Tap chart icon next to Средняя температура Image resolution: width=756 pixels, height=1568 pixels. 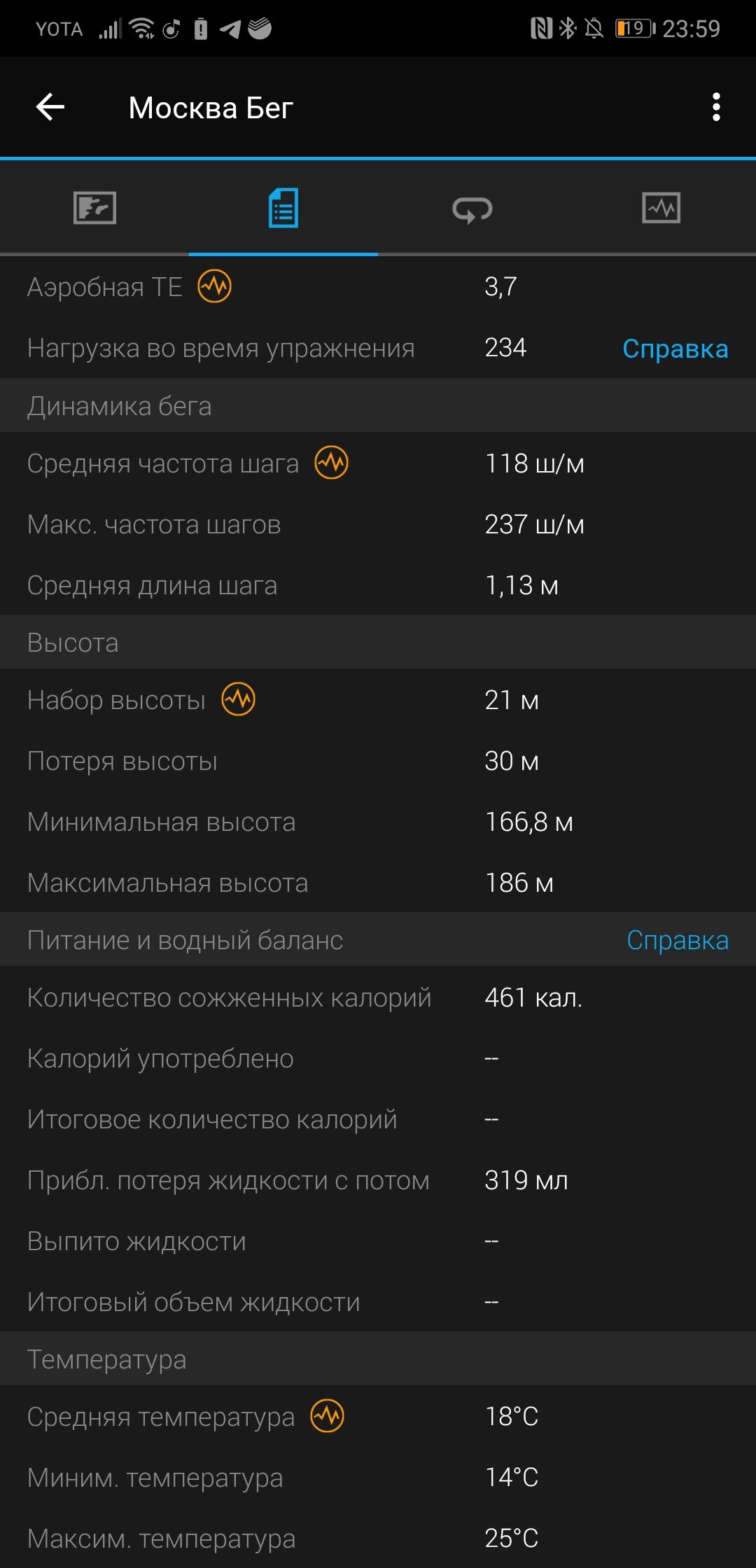[327, 1416]
